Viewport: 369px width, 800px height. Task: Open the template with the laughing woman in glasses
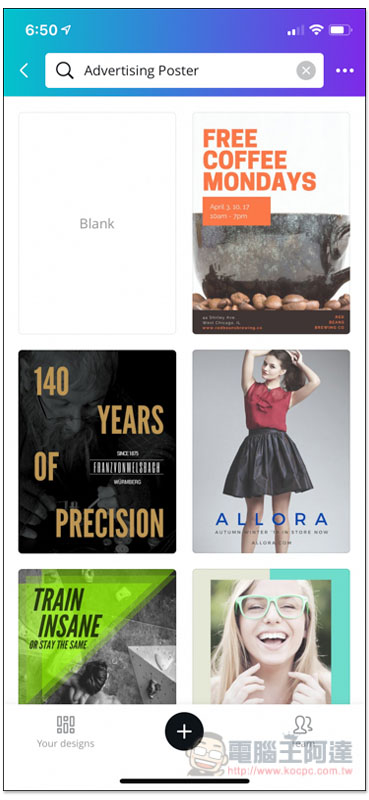pyautogui.click(x=272, y=636)
